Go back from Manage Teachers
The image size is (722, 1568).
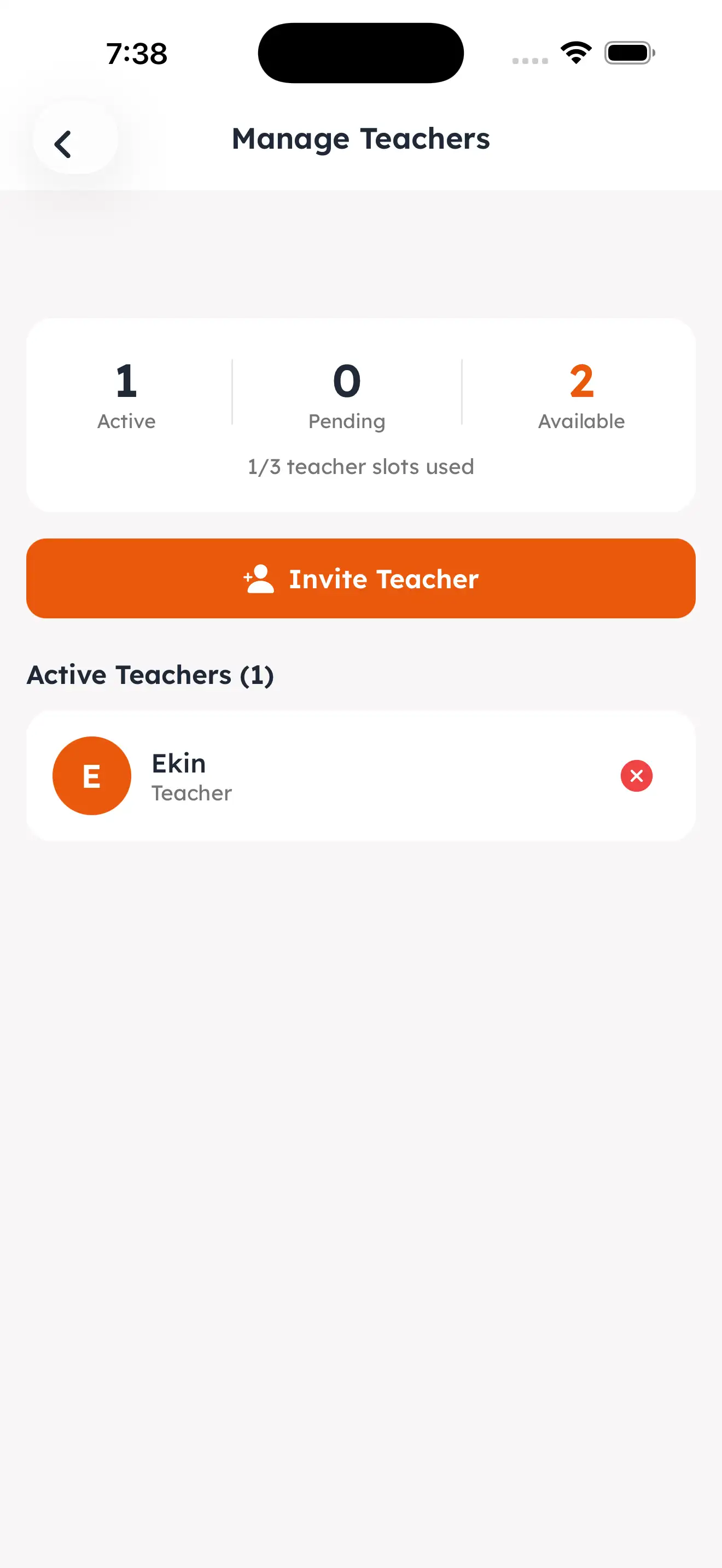[x=65, y=144]
